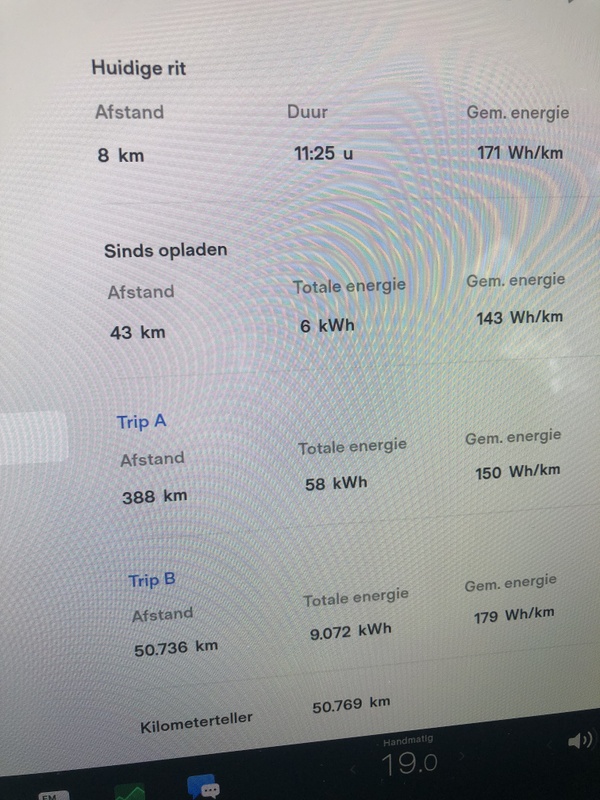Lower the cabin temperature with left arrow
The image size is (600, 800).
(352, 770)
